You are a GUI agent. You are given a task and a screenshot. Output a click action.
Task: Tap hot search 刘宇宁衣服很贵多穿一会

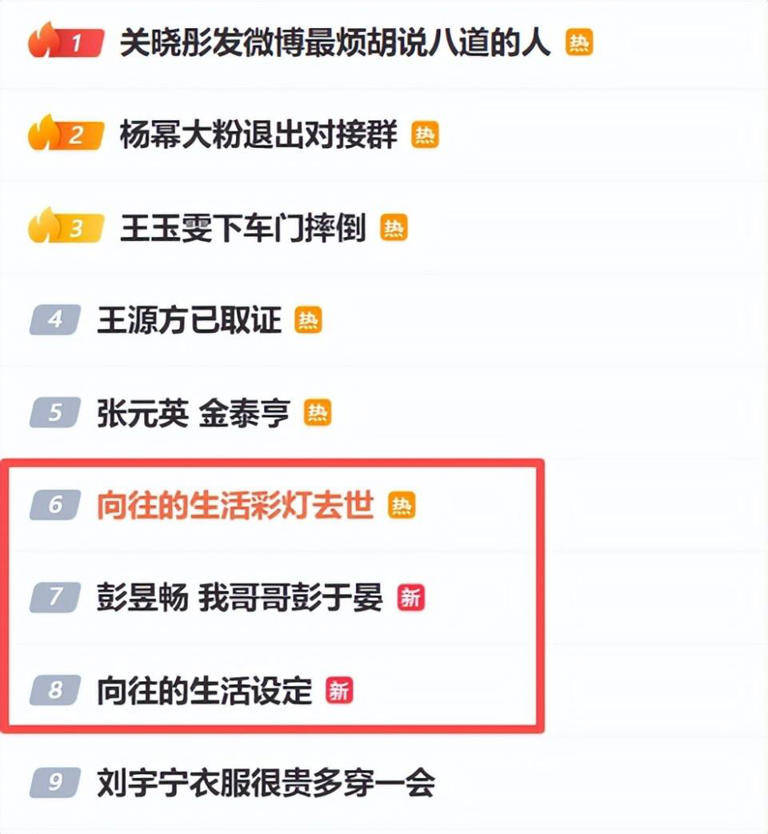[266, 782]
